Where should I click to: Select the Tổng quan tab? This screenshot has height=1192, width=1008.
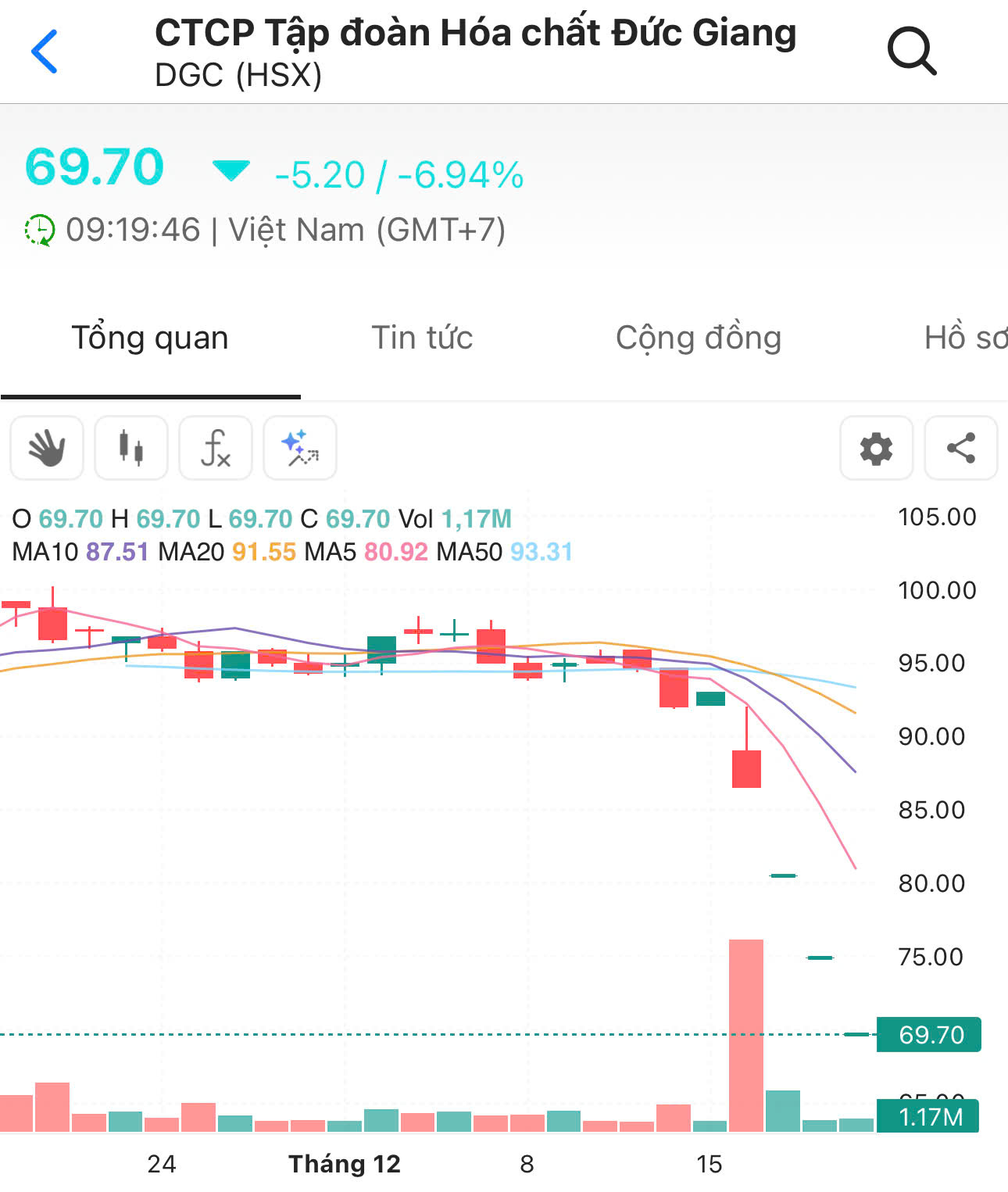150,338
